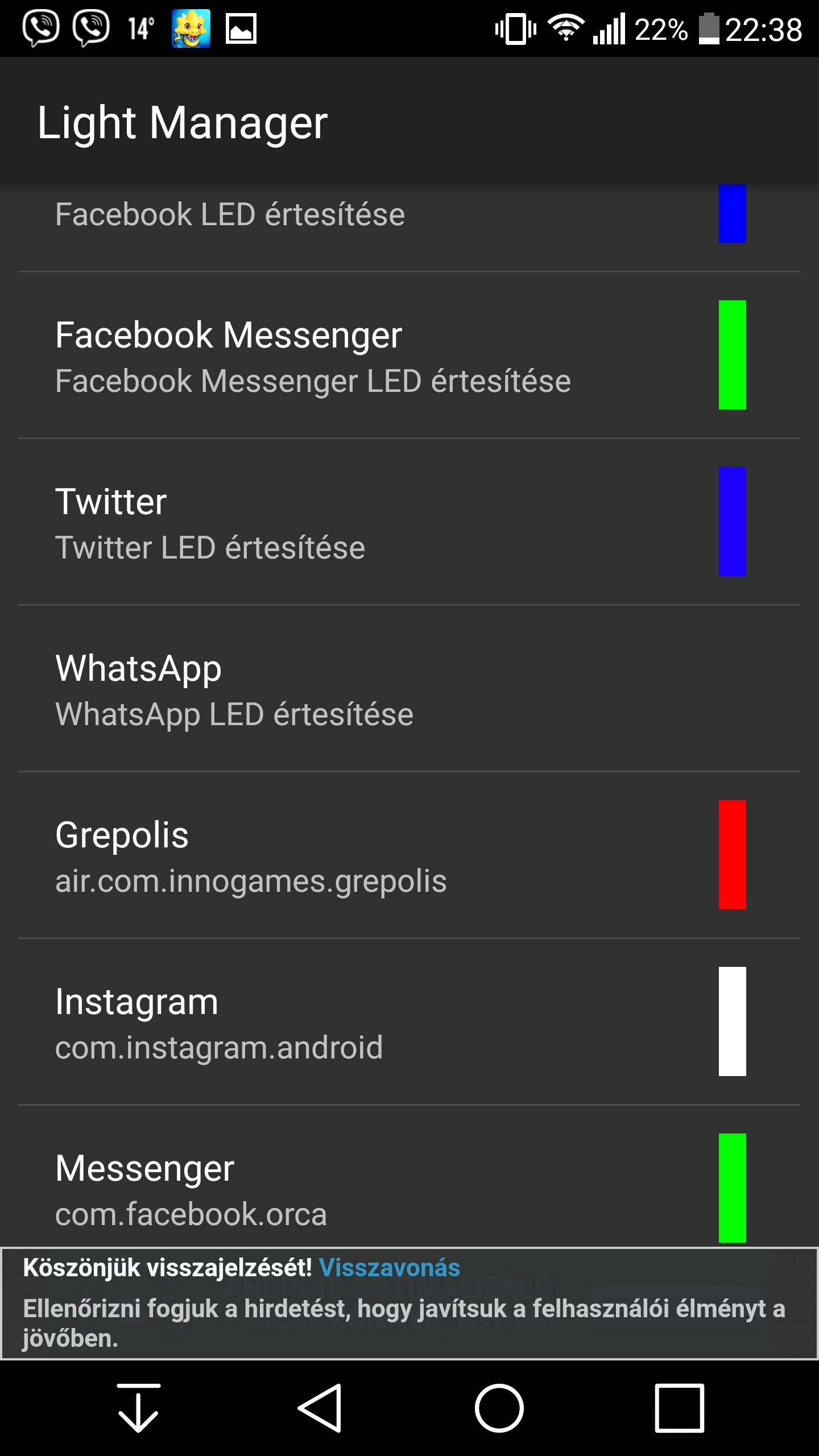Go back with the navigation back button
Screen dimensions: 819x1456
320,1408
